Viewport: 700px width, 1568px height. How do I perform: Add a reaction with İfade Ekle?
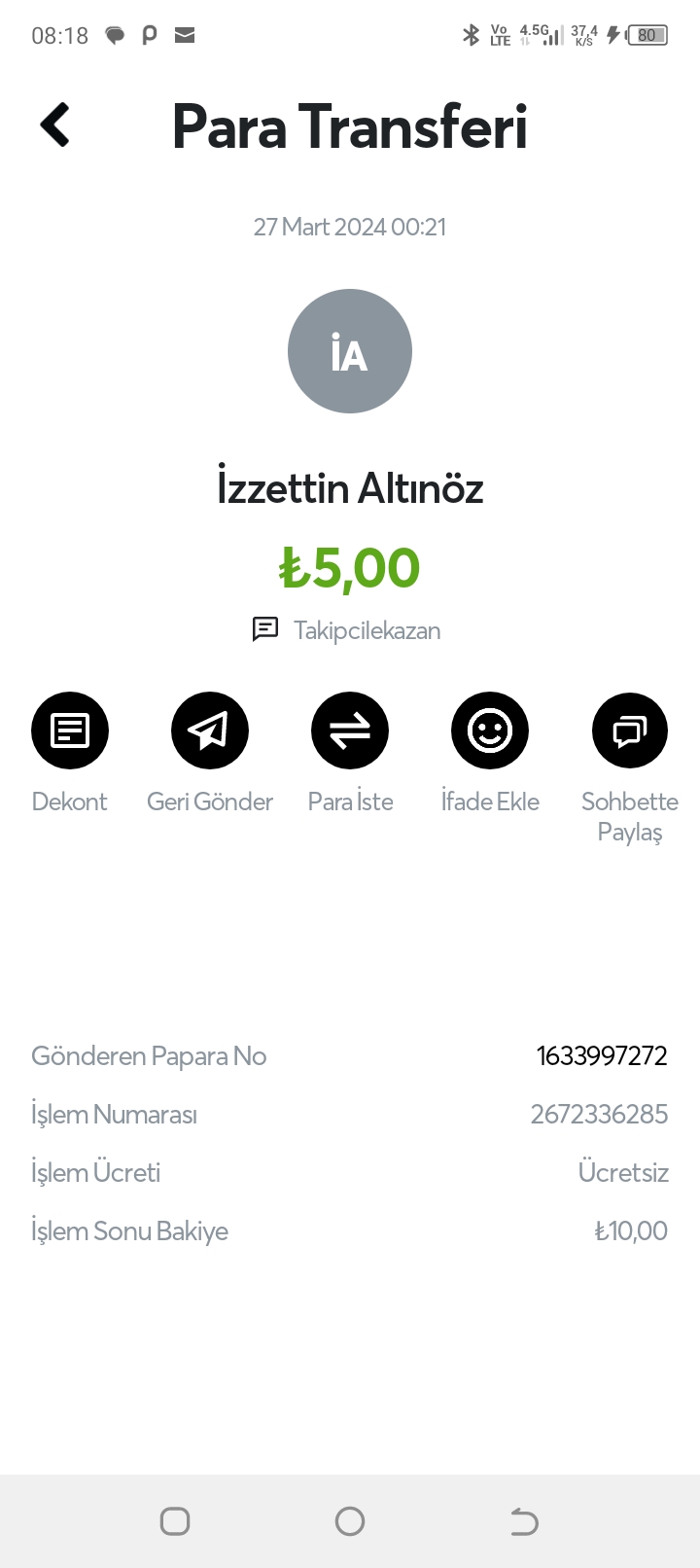[x=490, y=731]
